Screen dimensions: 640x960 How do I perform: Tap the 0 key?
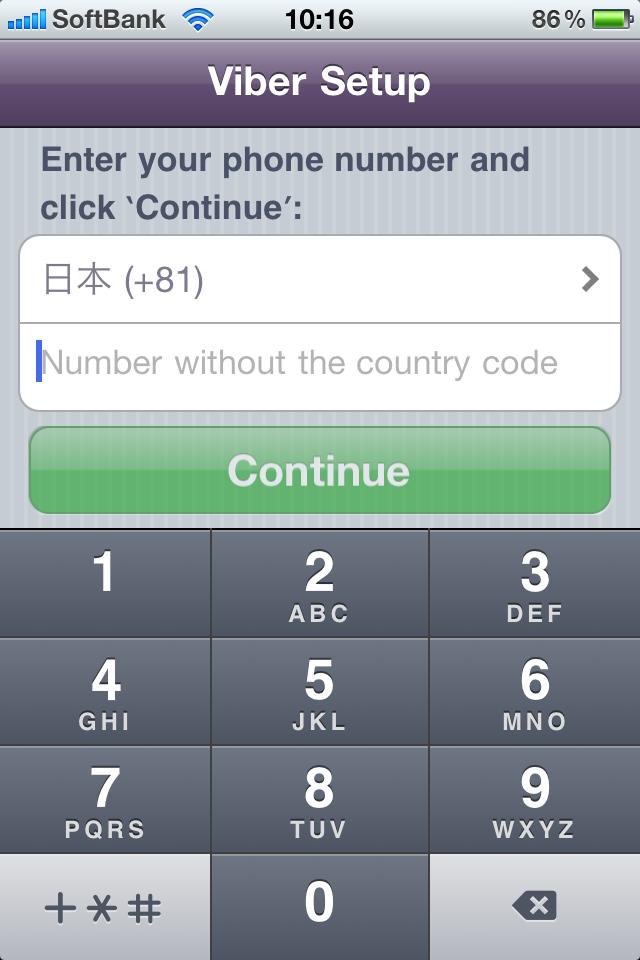click(319, 906)
